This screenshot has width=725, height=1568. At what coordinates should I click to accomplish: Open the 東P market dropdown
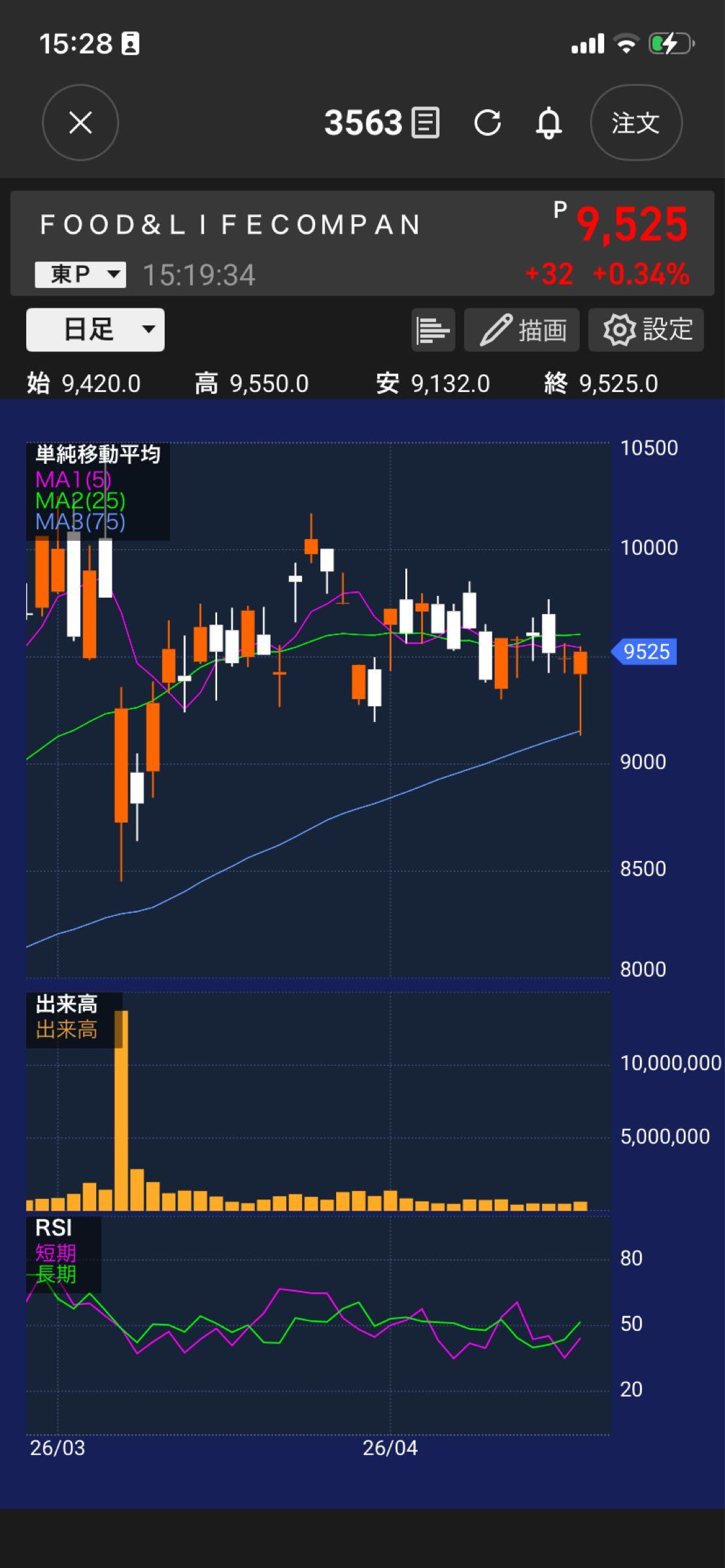point(80,274)
